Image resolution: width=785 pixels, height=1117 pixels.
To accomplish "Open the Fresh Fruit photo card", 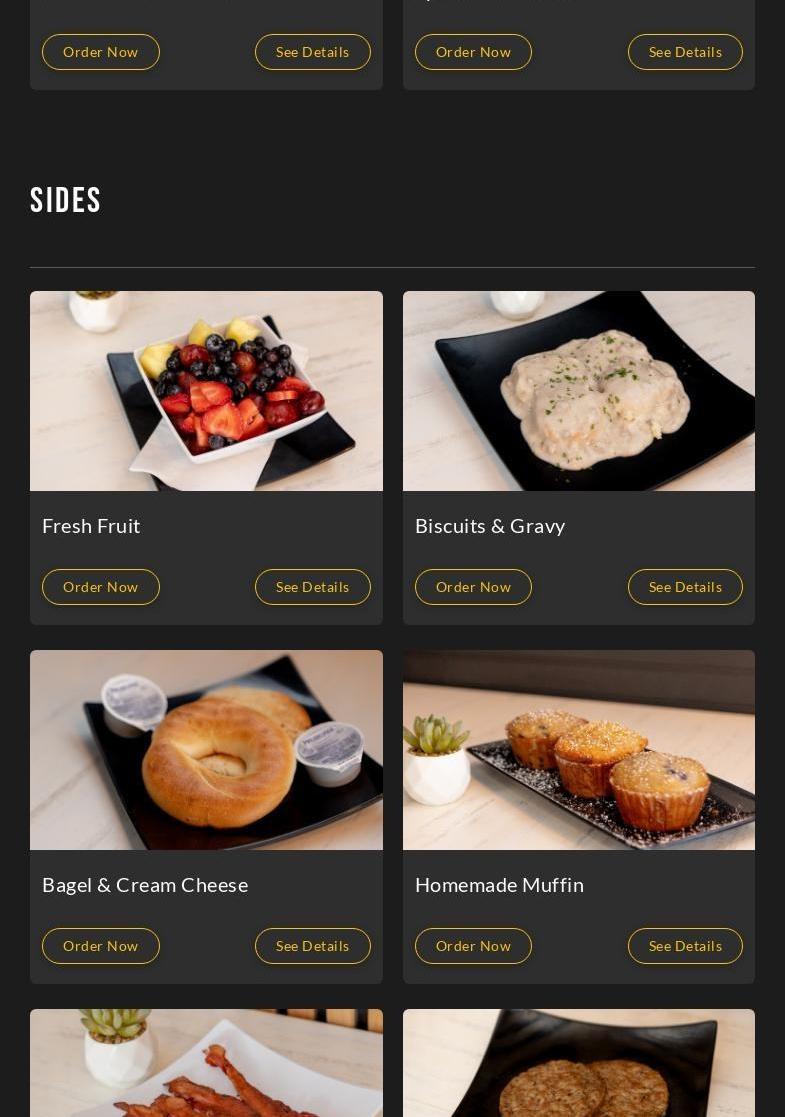I will [x=206, y=391].
